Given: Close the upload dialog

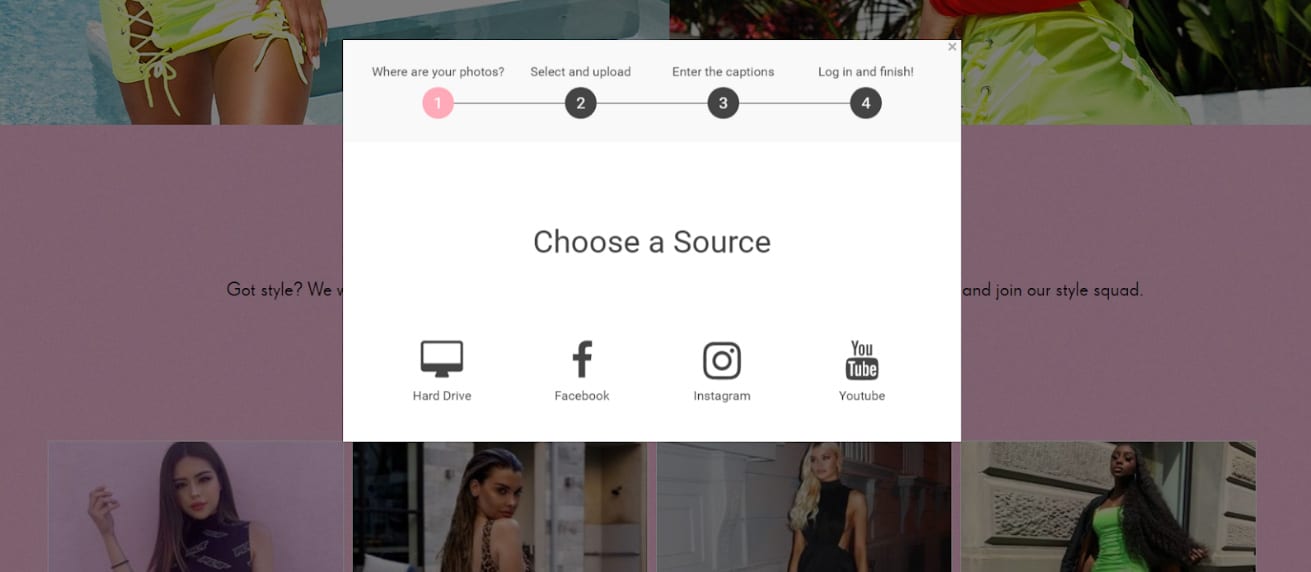Looking at the screenshot, I should 952,47.
